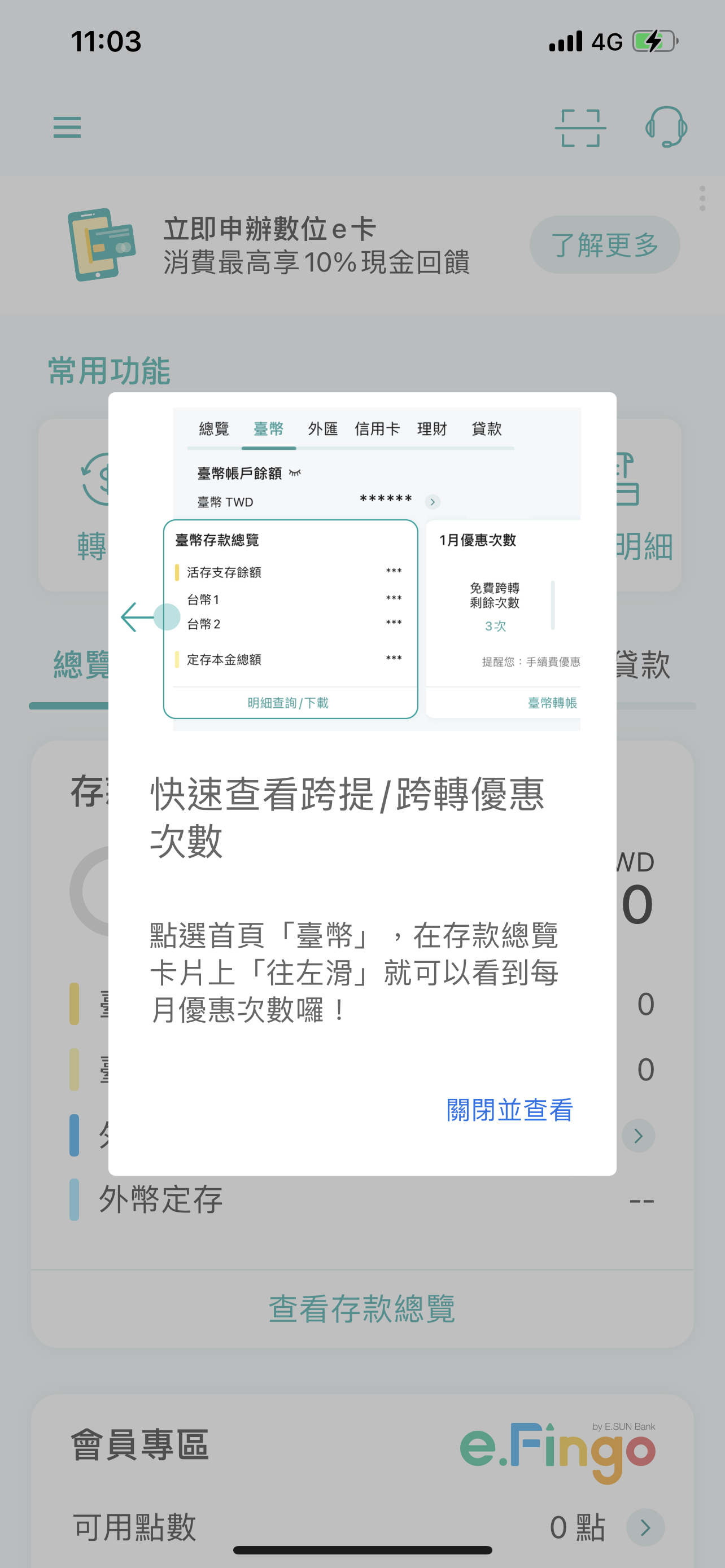Open the banner's three-dot overflow menu
Viewport: 725px width, 1568px height.
(x=702, y=199)
